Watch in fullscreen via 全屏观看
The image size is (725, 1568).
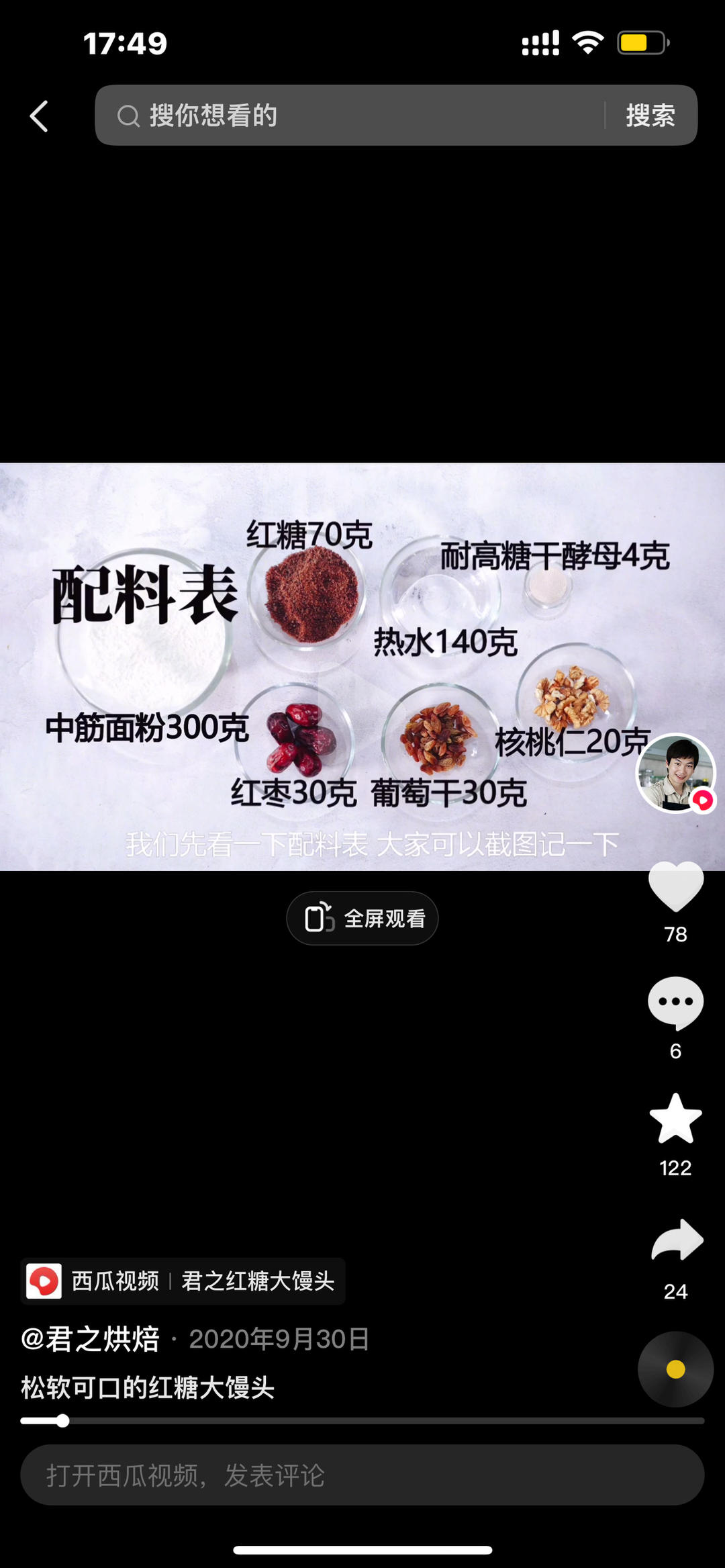(x=362, y=918)
